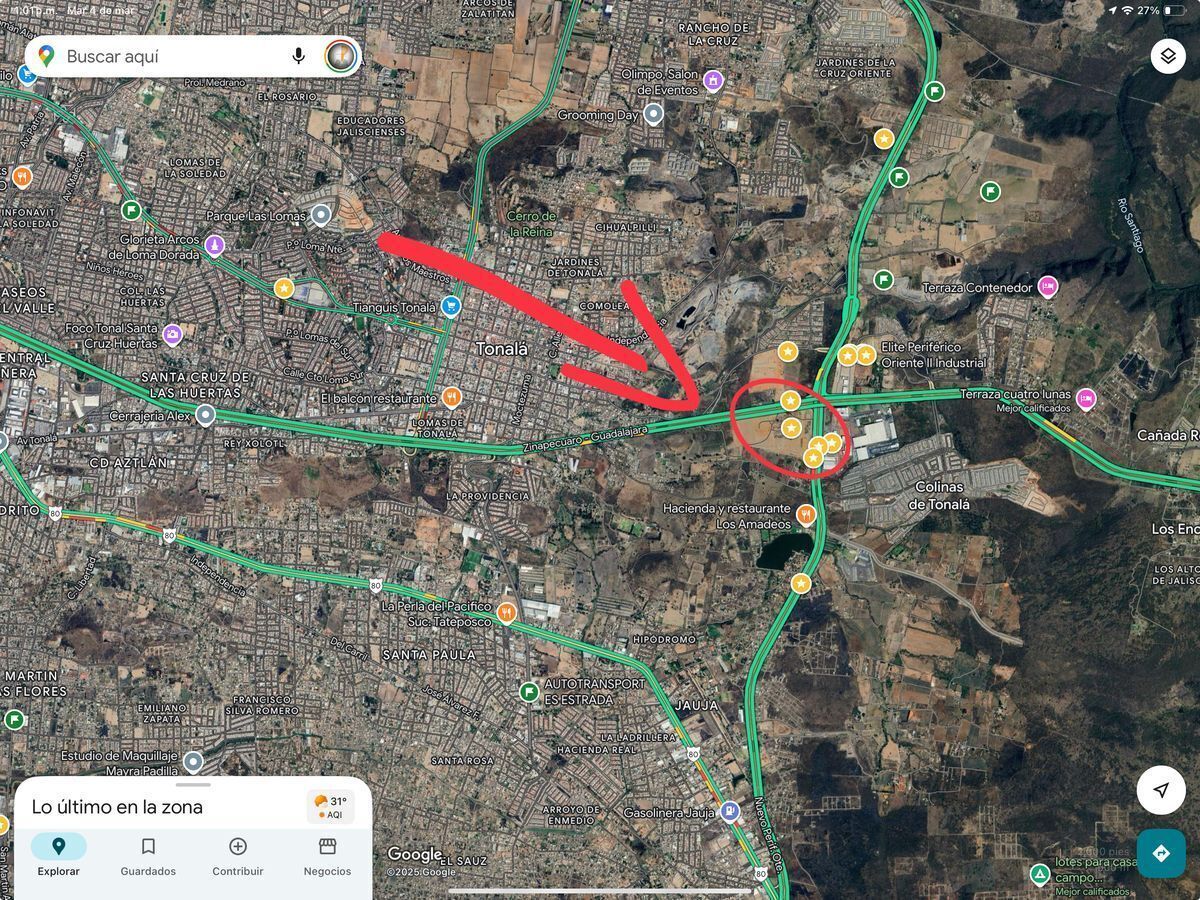Select the Grooming Day place marker
Viewport: 1200px width, 900px height.
pyautogui.click(x=653, y=114)
